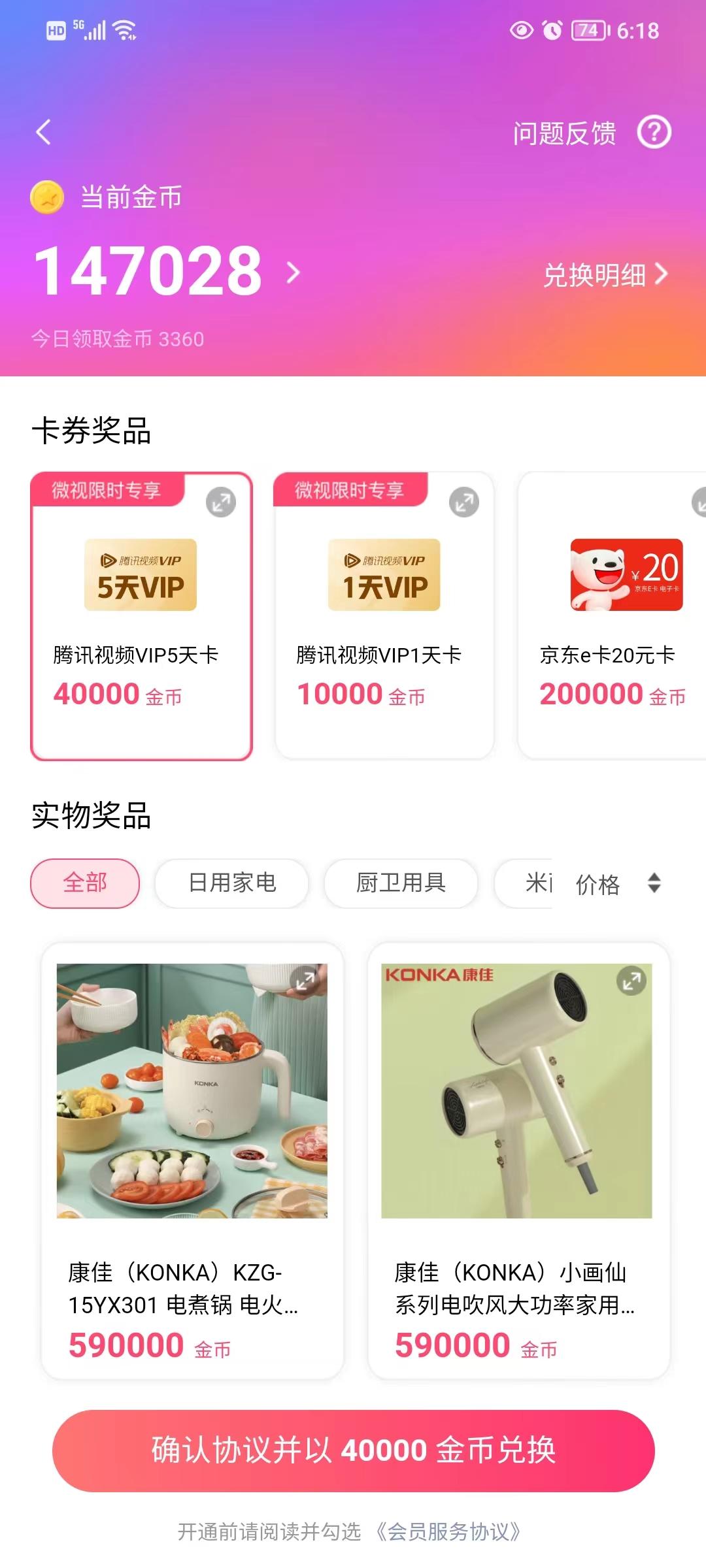
Task: Select the 全部 filter chip
Action: tap(85, 883)
